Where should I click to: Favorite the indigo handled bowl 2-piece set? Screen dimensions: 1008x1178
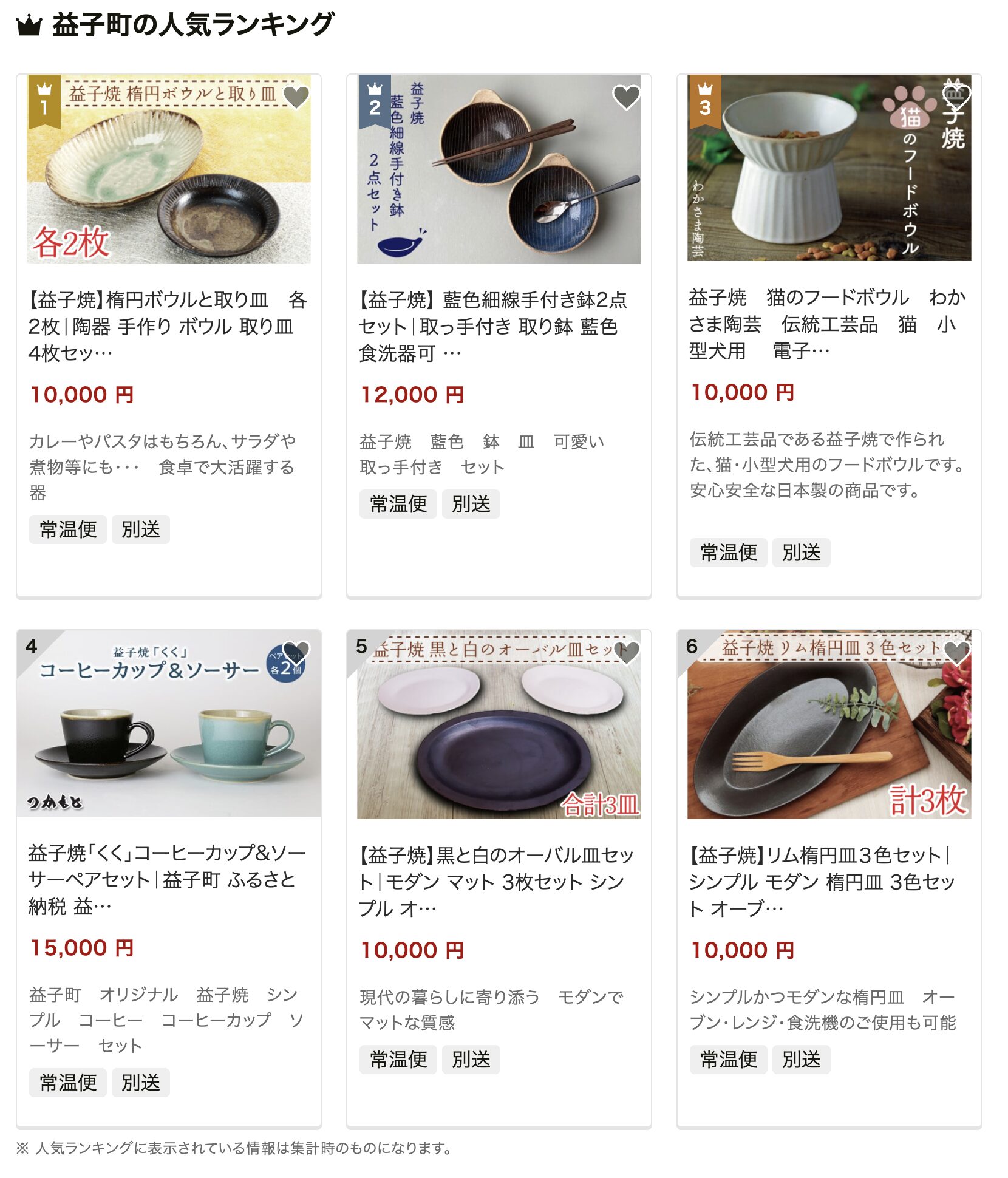click(626, 97)
